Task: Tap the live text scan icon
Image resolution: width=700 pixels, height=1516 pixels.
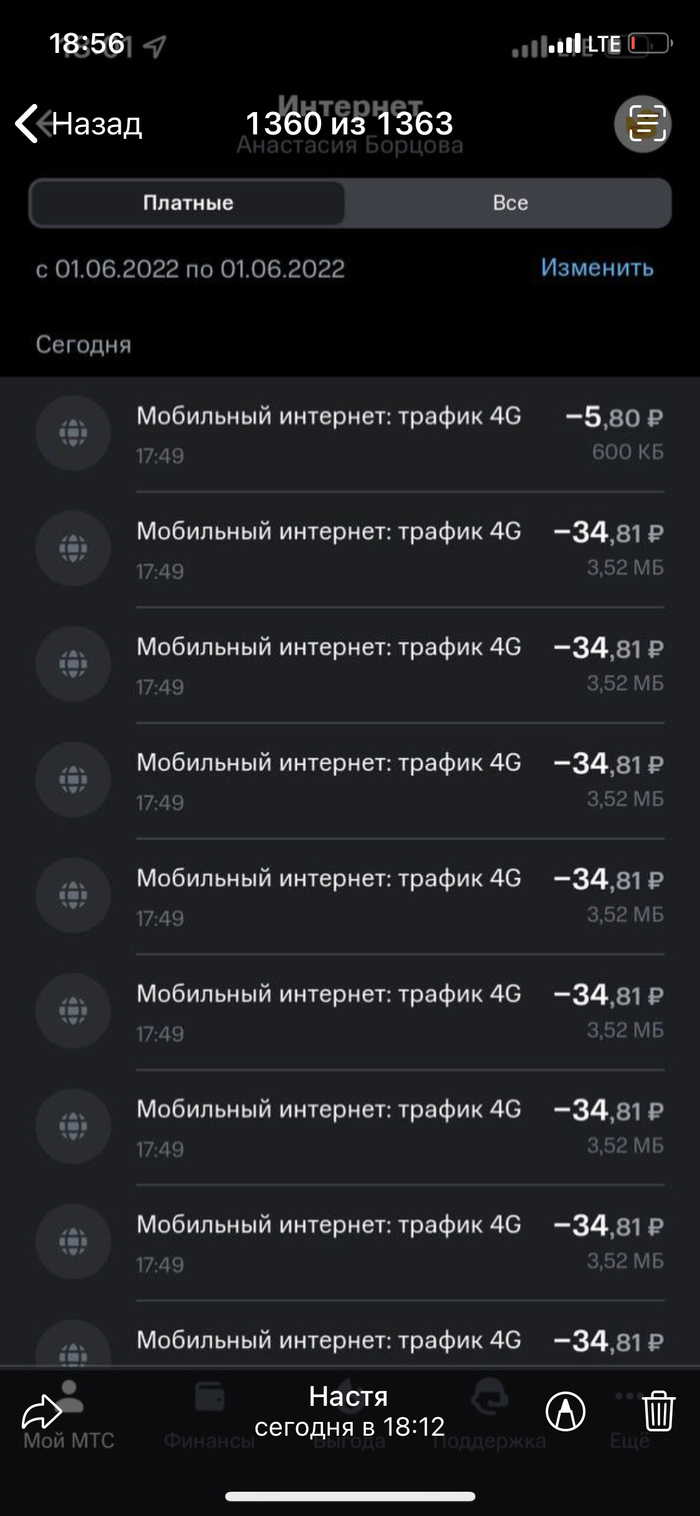Action: click(642, 124)
